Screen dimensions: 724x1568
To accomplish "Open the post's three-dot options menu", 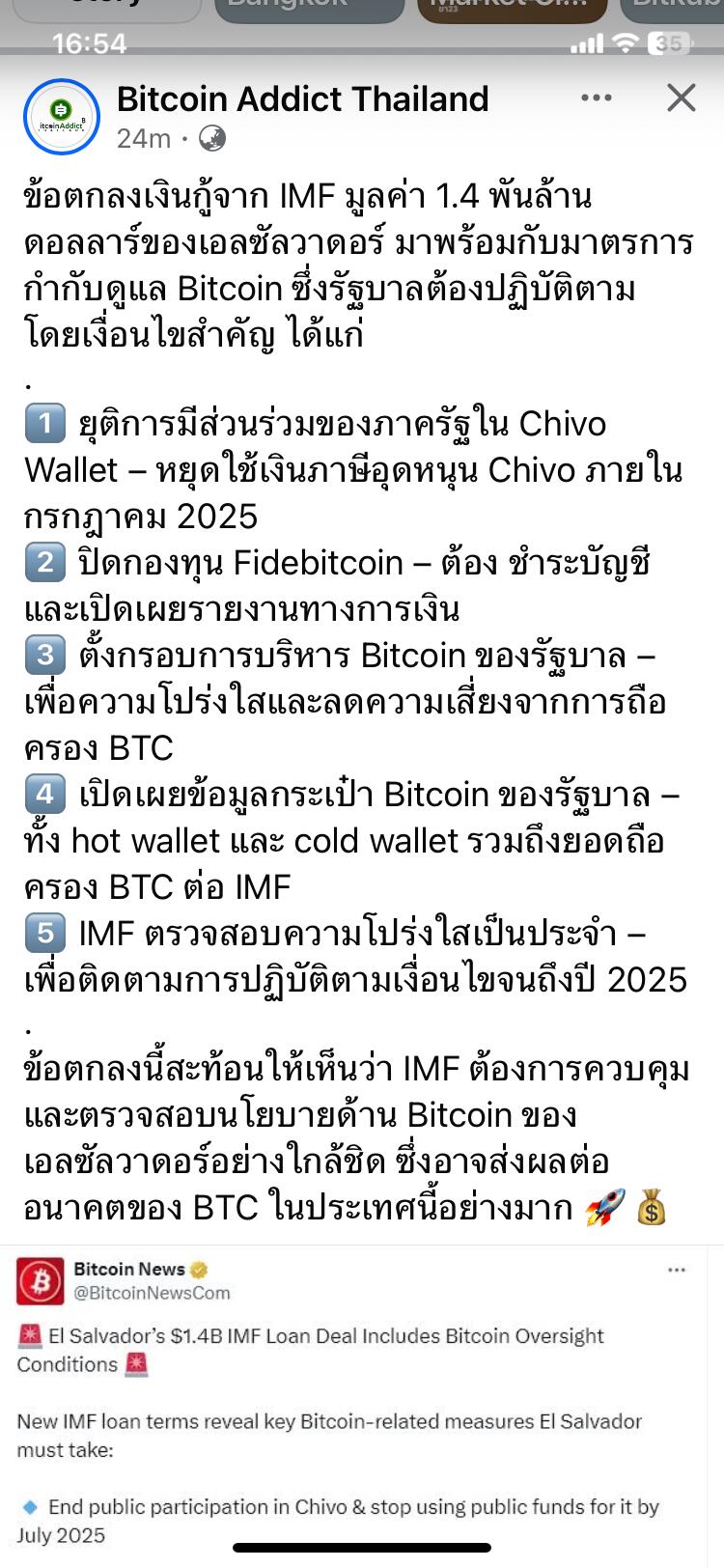I will point(597,98).
